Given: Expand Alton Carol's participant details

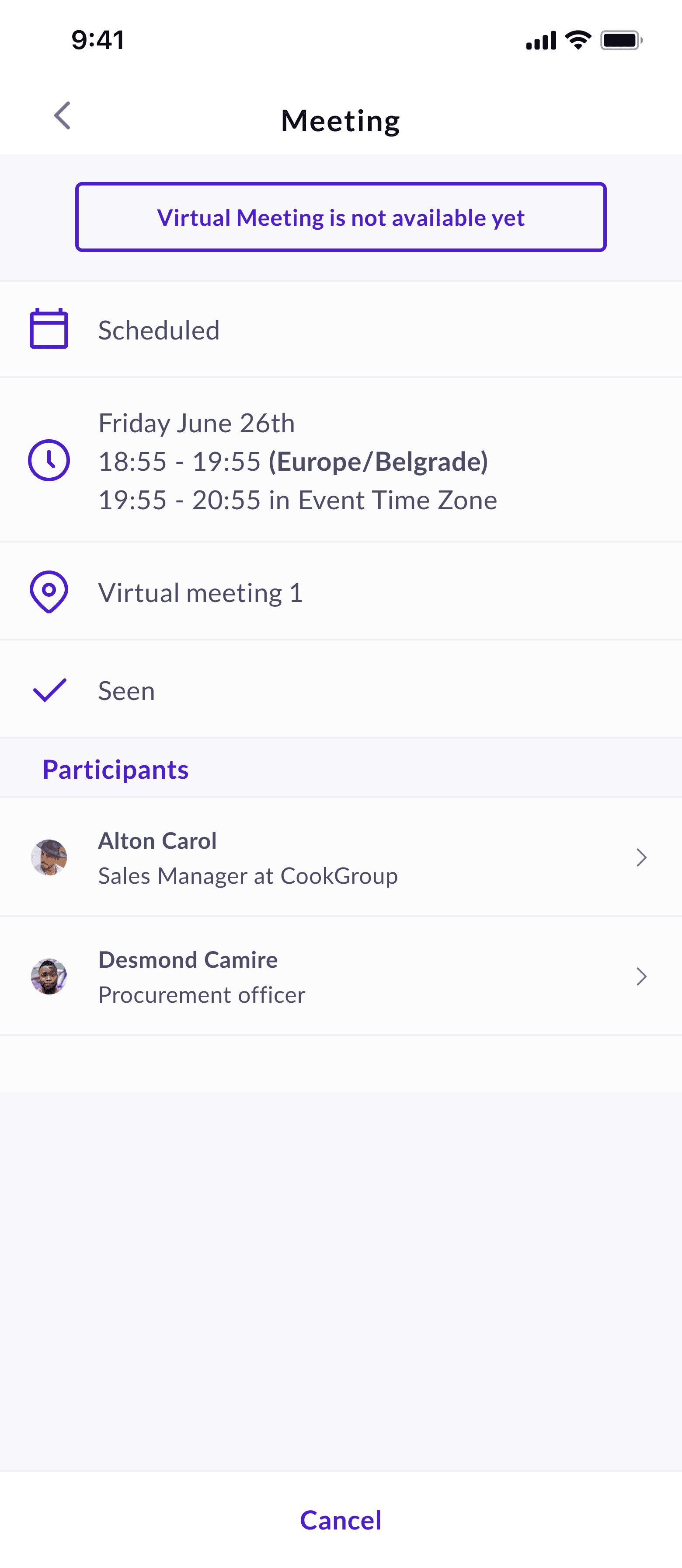Looking at the screenshot, I should (x=641, y=857).
